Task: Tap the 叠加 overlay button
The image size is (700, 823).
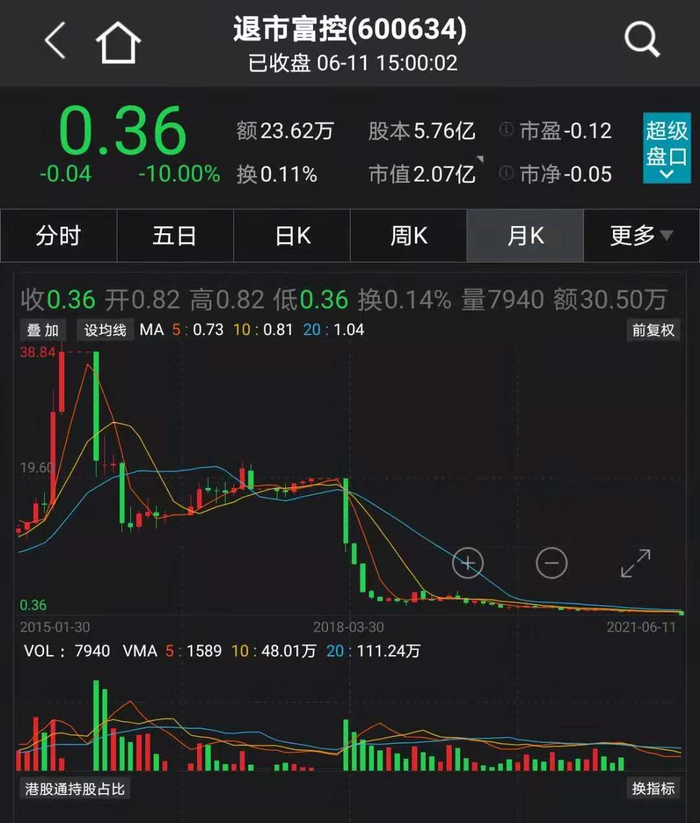Action: 44,330
